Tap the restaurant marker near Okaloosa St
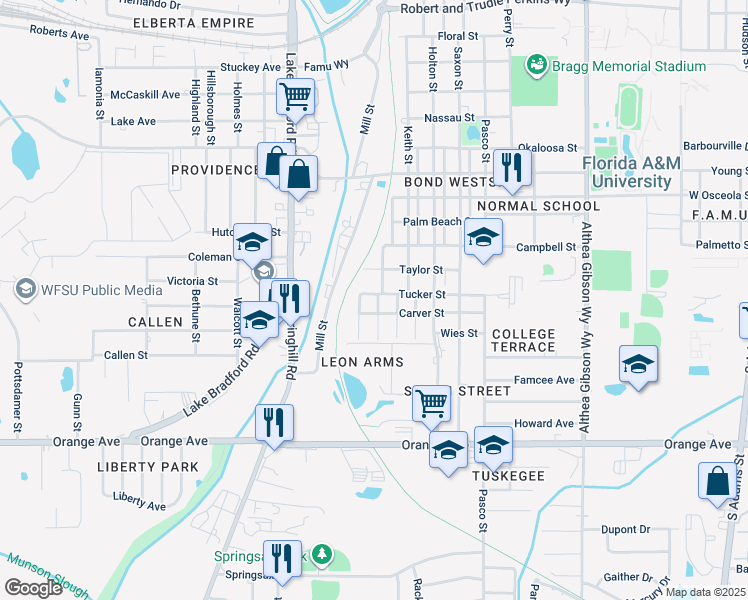Viewport: 748px width, 600px height. (512, 169)
